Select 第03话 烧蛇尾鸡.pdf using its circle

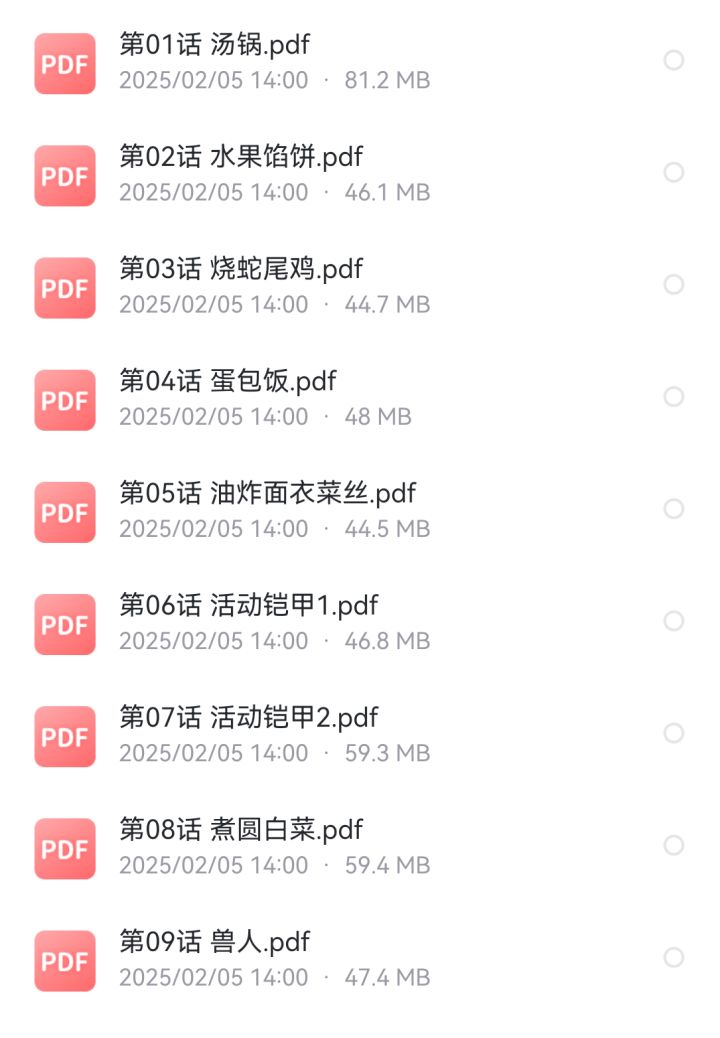tap(674, 285)
